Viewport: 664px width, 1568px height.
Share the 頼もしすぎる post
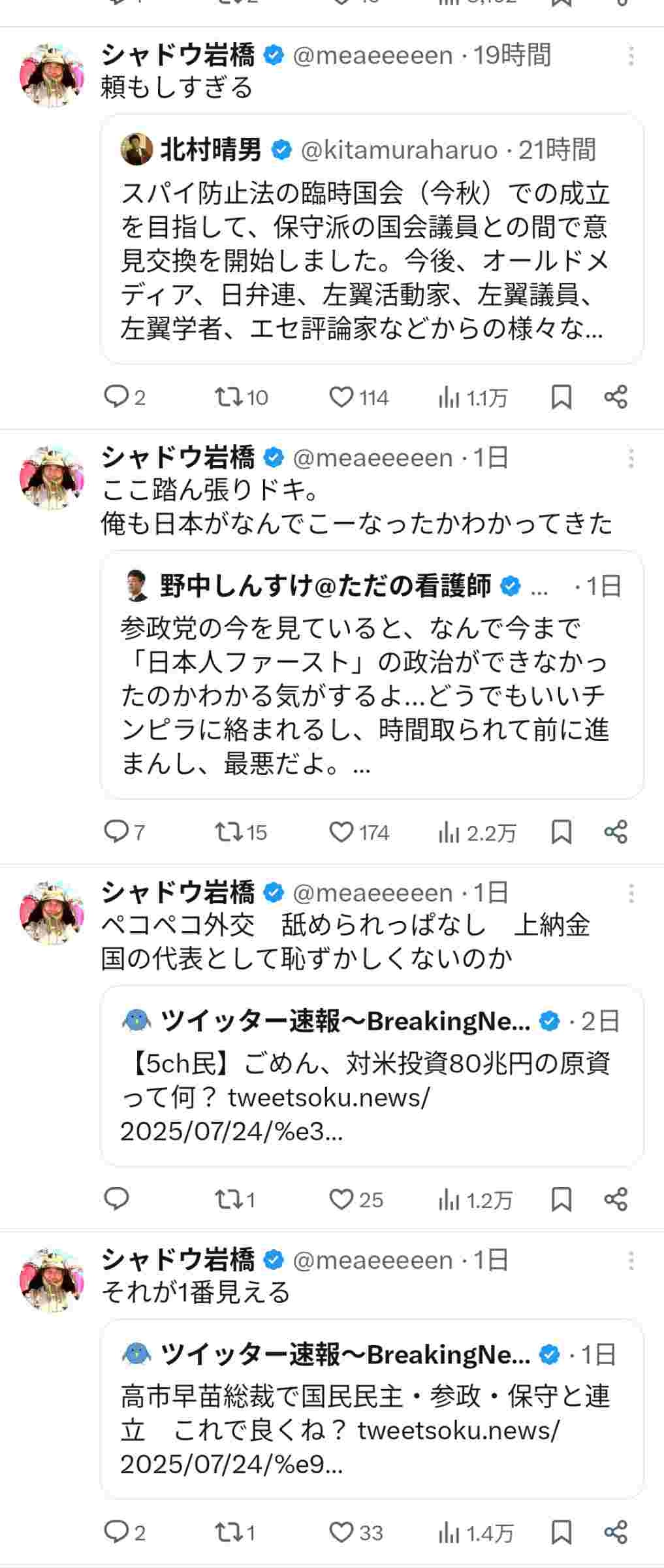click(616, 396)
